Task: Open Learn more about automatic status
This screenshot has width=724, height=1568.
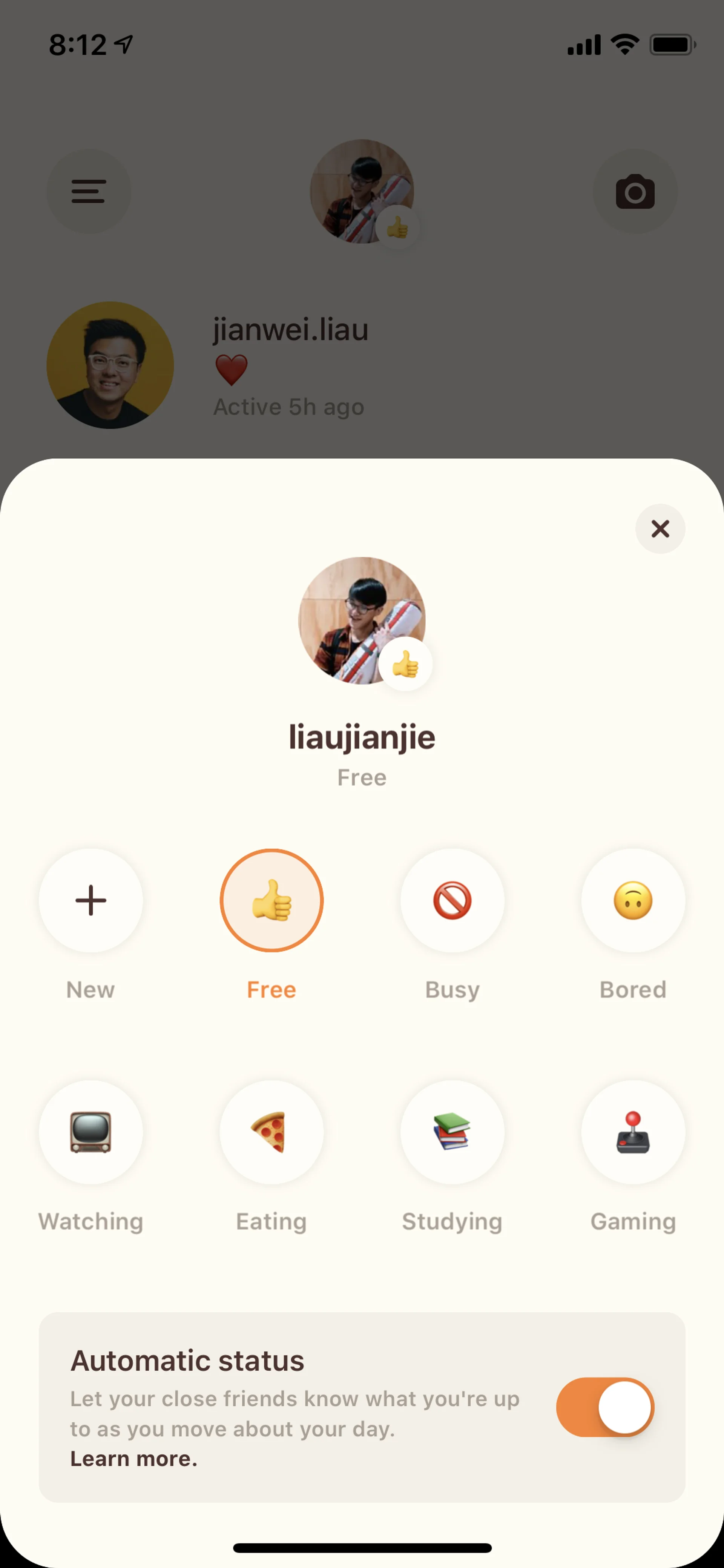Action: (x=134, y=1459)
